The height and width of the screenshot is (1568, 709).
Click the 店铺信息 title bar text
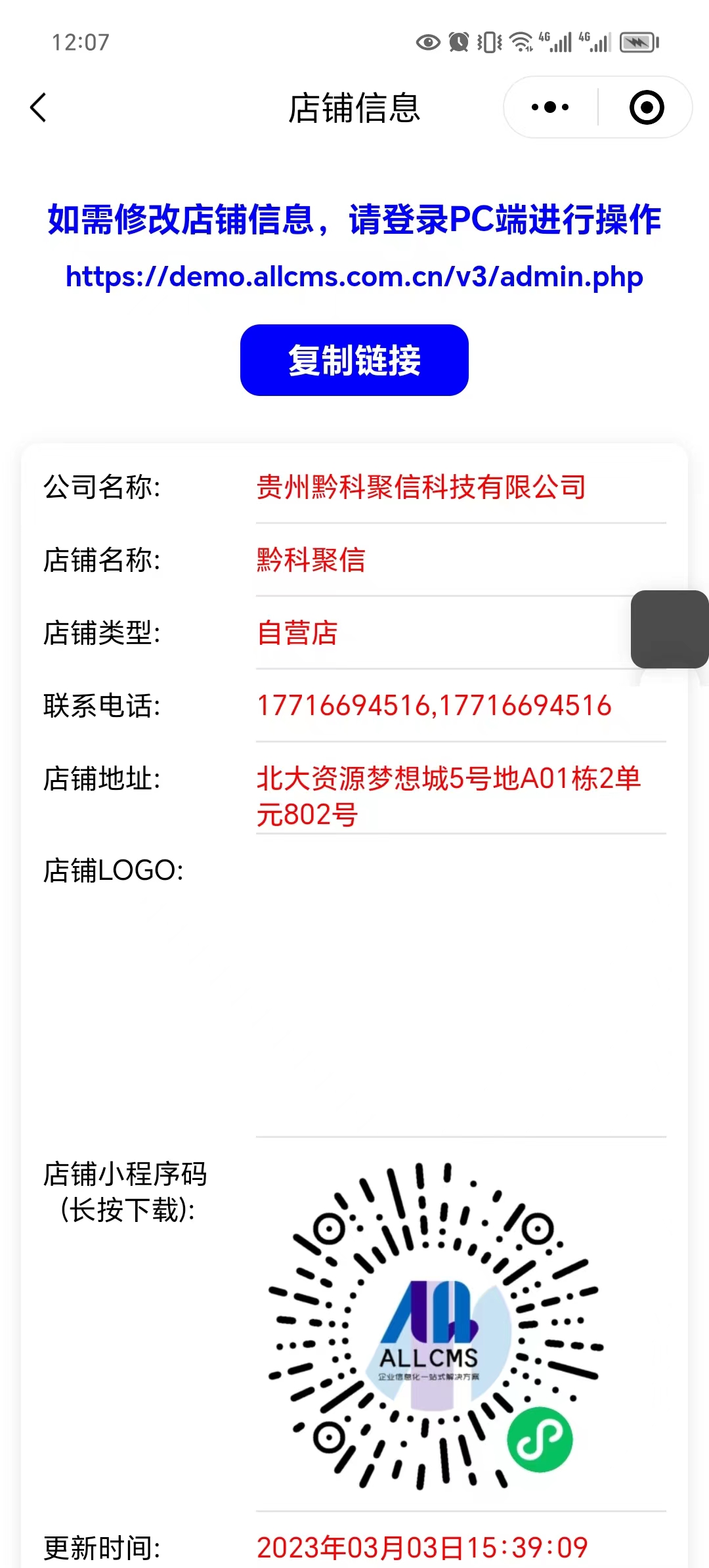[x=354, y=107]
